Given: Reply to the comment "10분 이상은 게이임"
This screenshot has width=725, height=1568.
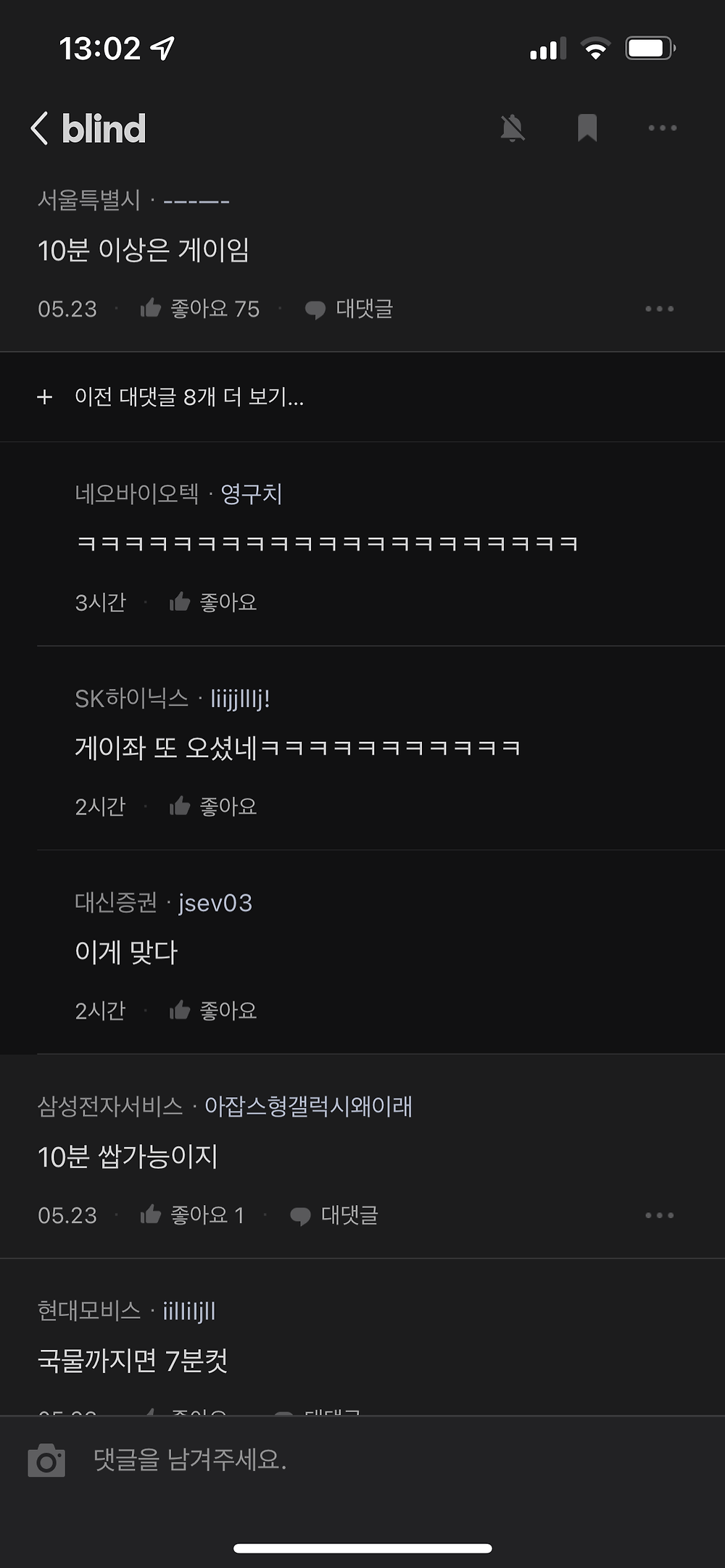Looking at the screenshot, I should tap(349, 309).
